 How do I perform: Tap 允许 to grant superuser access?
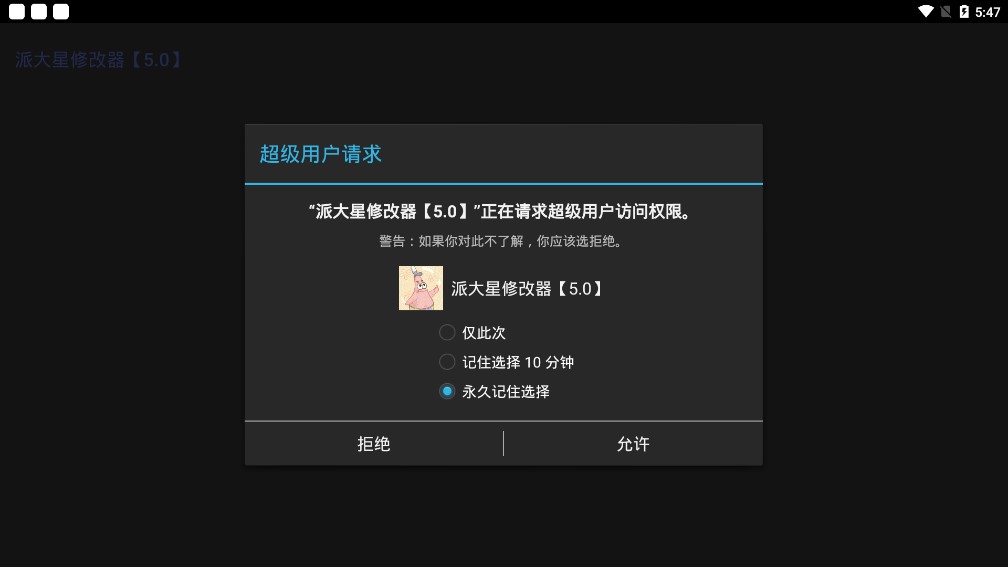(x=633, y=444)
